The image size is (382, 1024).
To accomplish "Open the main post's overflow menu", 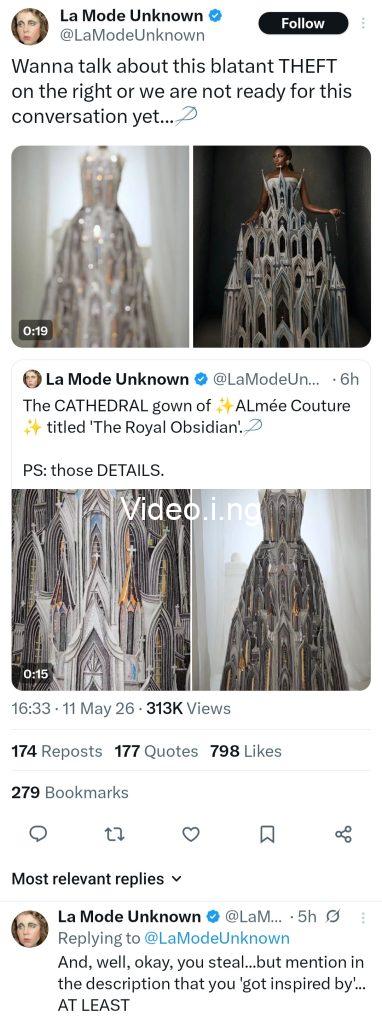I will click(x=363, y=24).
